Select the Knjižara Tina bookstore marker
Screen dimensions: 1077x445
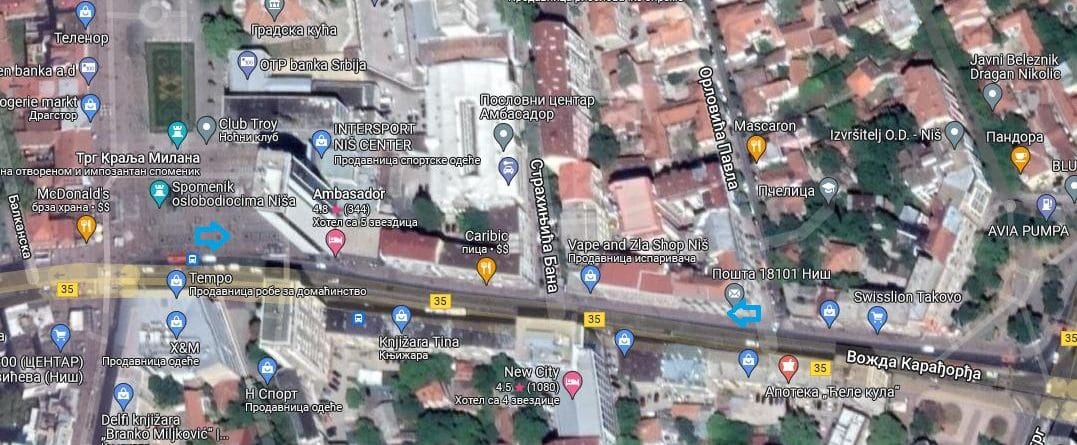[402, 320]
